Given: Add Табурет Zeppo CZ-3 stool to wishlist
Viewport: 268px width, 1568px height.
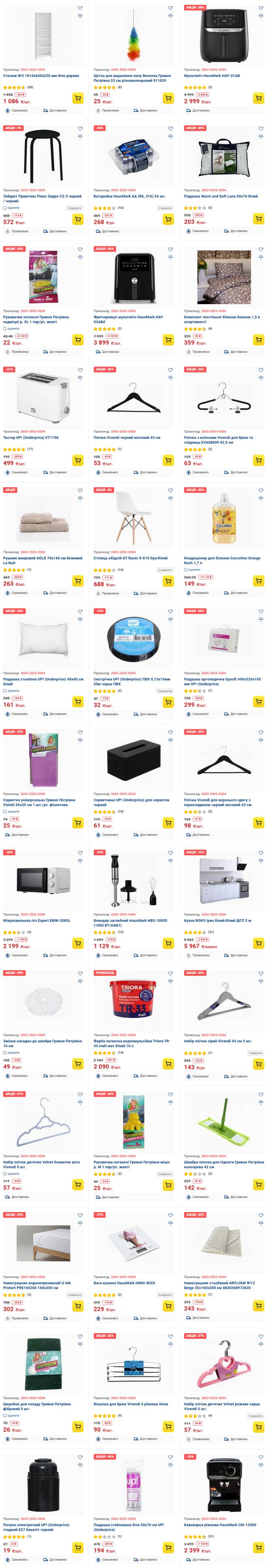Looking at the screenshot, I should pos(80,129).
